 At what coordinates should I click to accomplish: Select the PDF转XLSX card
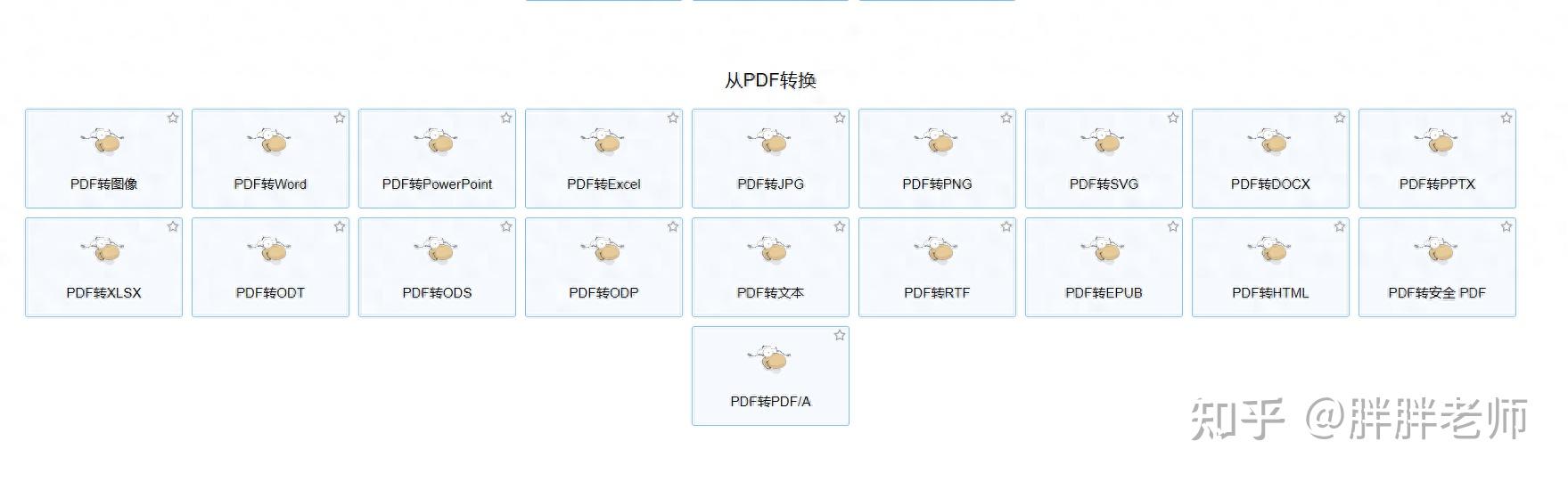[x=103, y=267]
